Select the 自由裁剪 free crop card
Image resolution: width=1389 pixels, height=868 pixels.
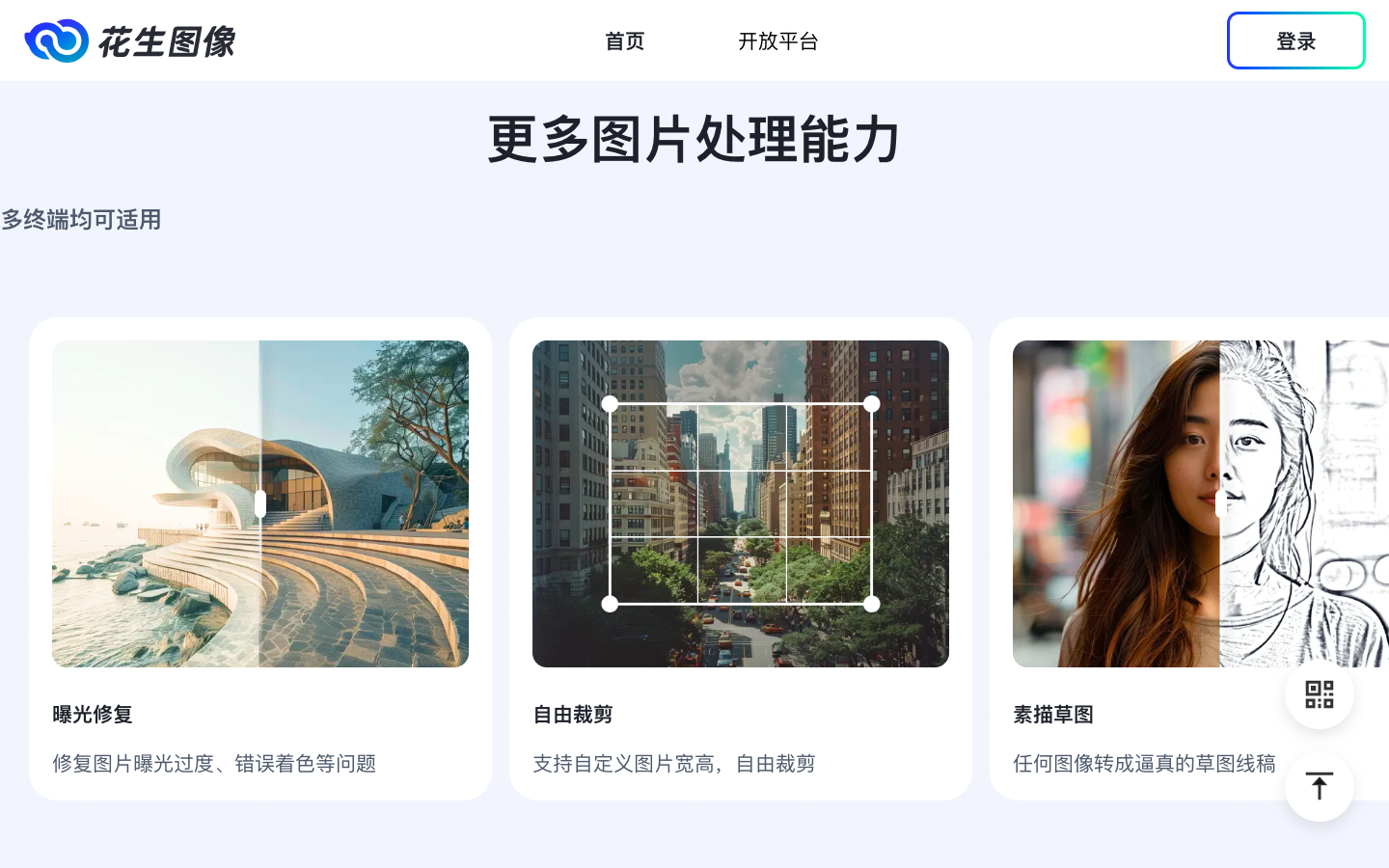(740, 557)
